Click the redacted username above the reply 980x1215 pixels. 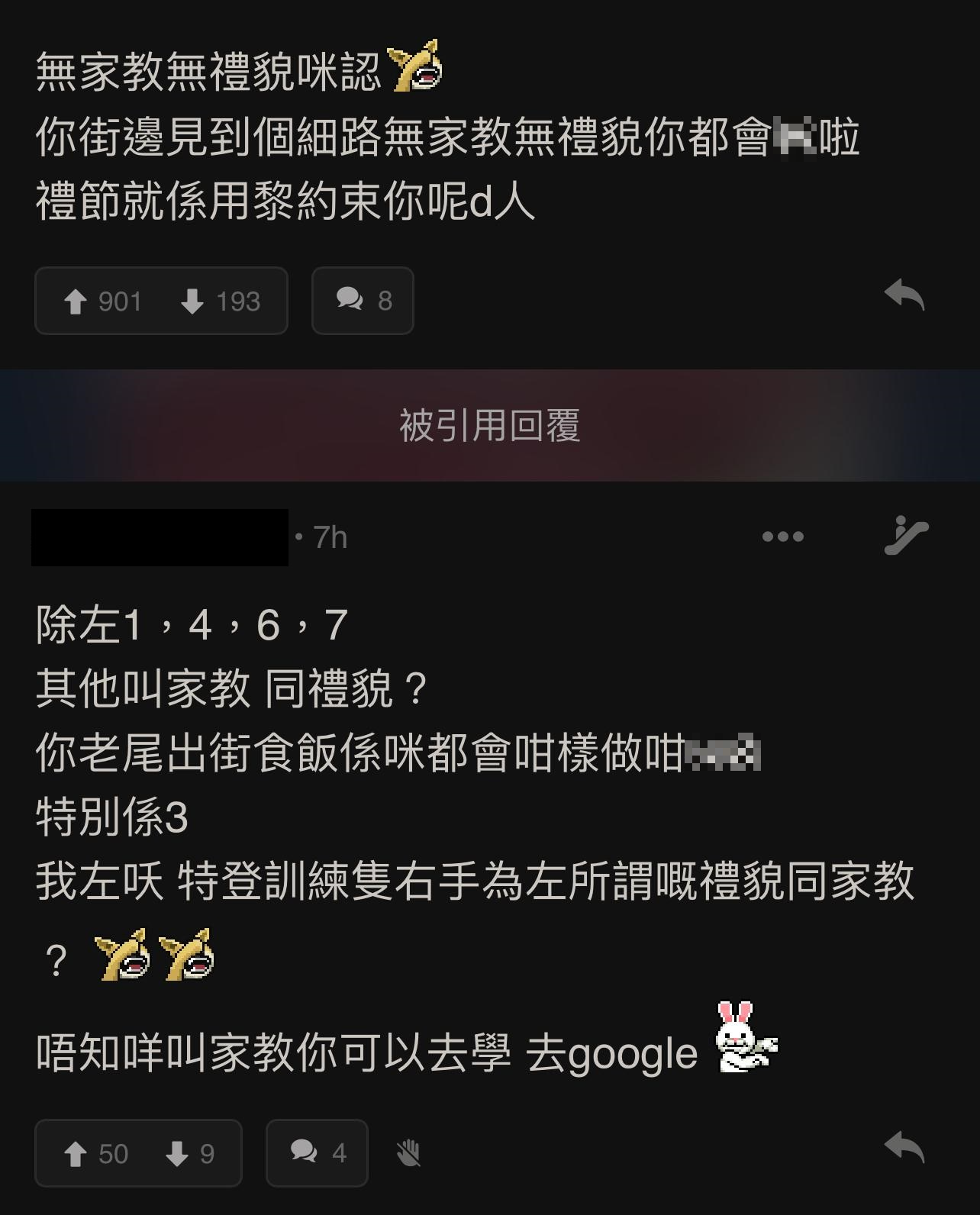coord(160,537)
